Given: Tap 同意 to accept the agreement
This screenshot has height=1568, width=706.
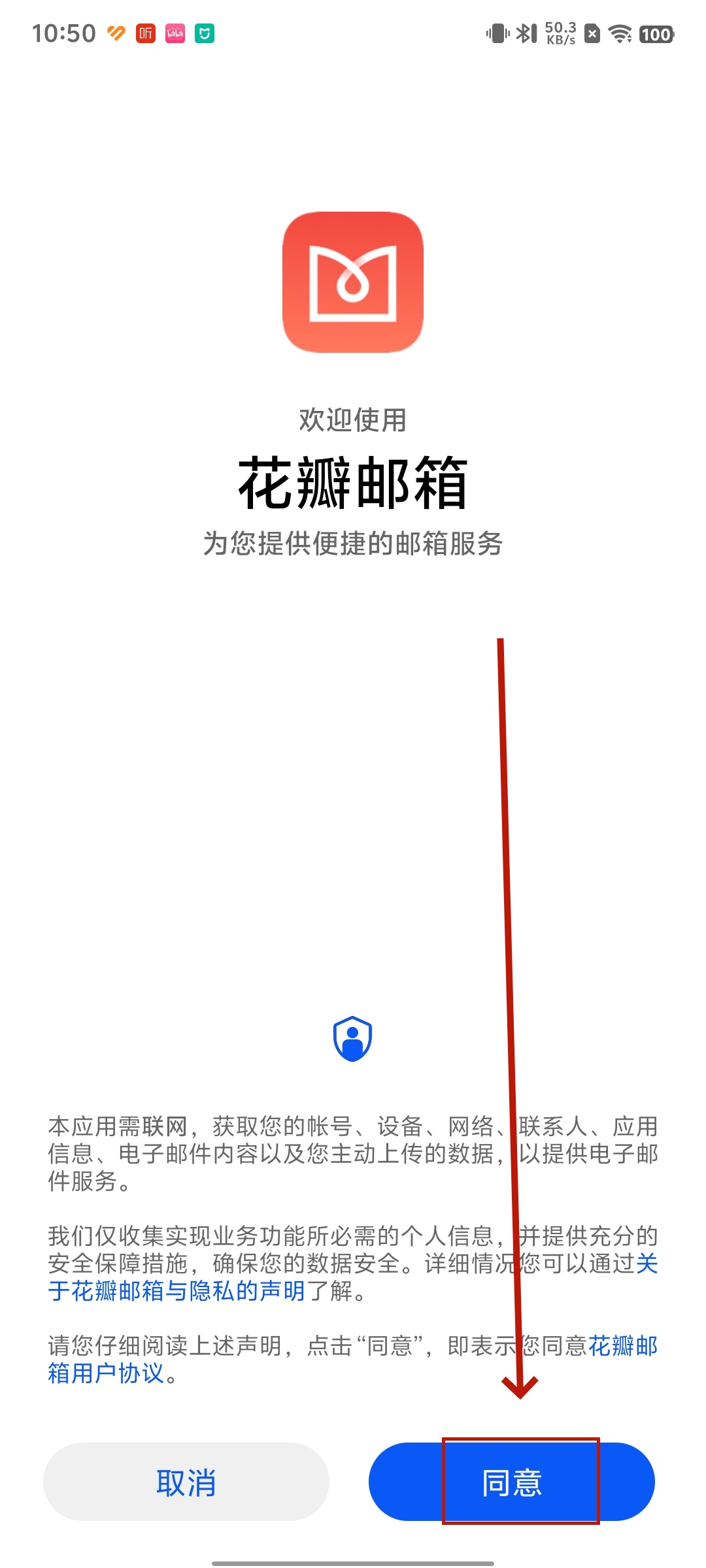Looking at the screenshot, I should pos(512,1482).
